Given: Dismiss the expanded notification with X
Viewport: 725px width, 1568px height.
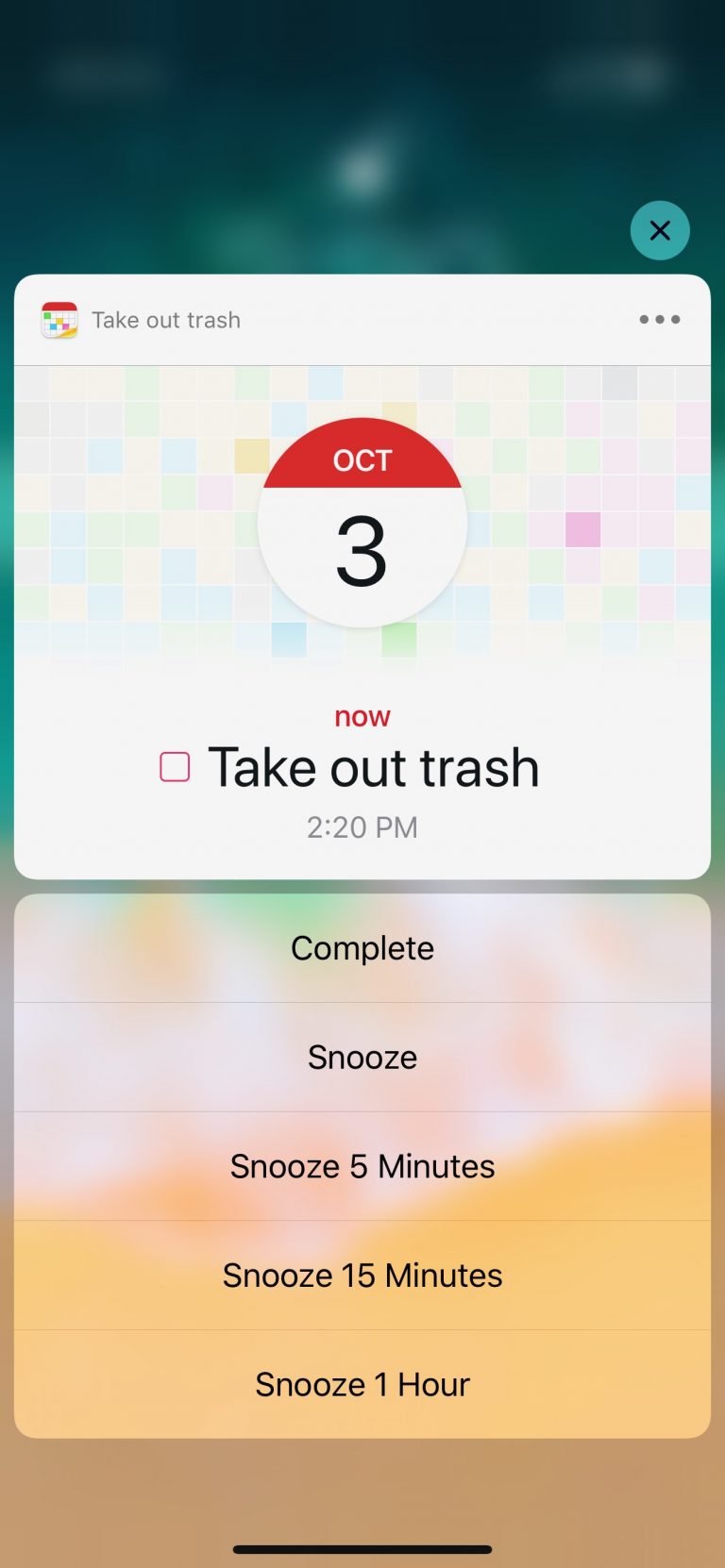Looking at the screenshot, I should (660, 230).
